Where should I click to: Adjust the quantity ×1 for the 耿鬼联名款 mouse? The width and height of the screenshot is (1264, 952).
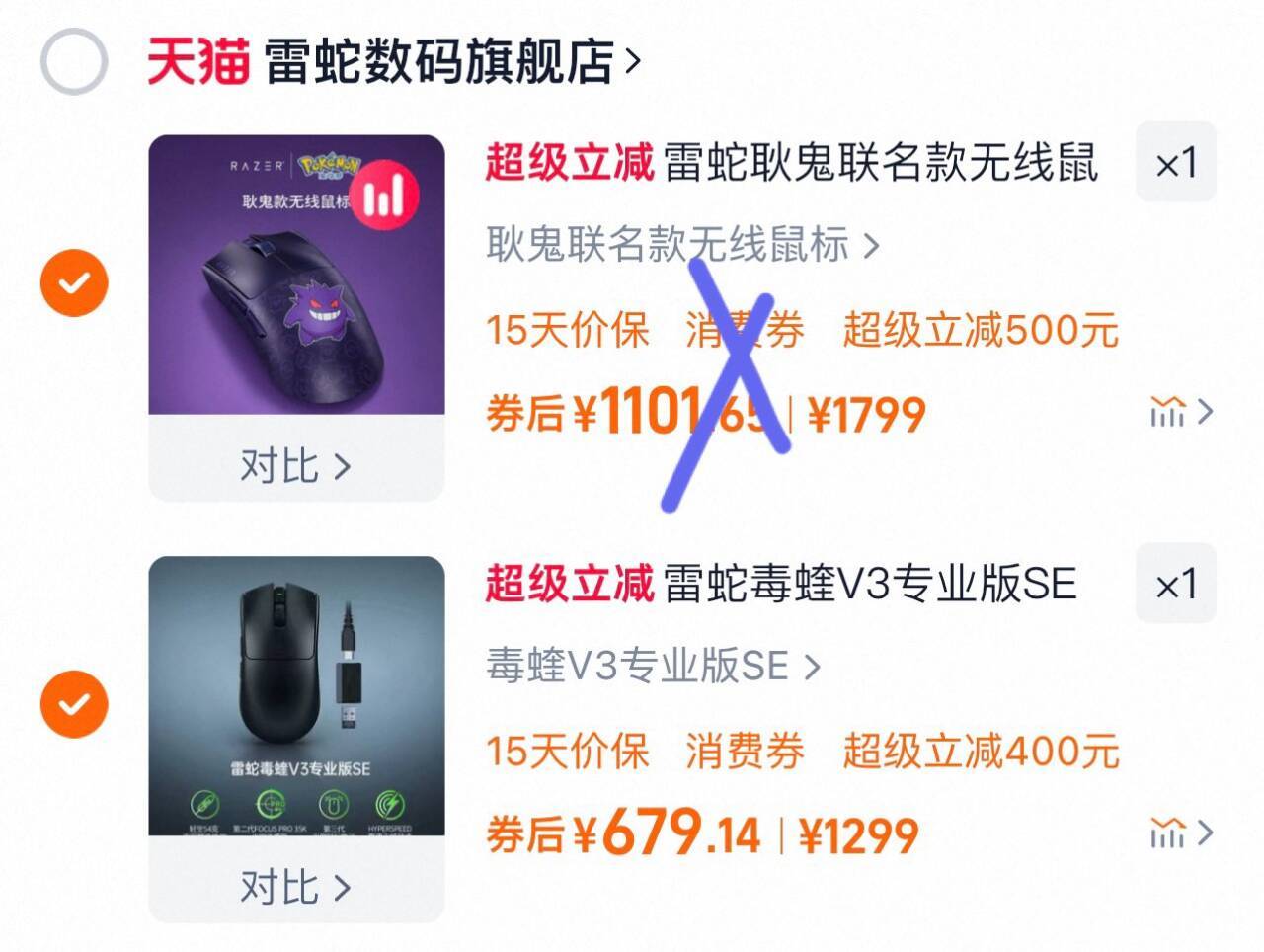point(1175,163)
